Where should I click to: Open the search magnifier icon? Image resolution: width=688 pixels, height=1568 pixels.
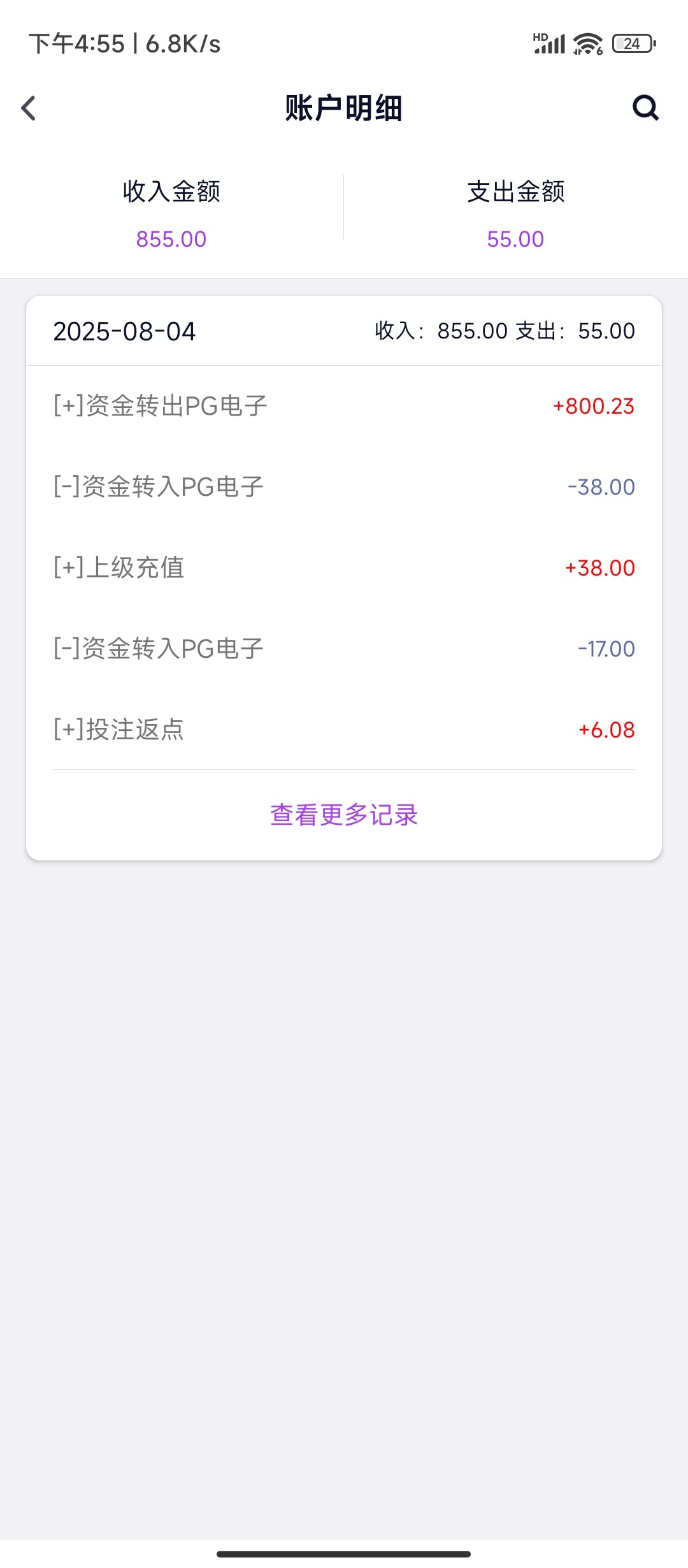click(645, 108)
